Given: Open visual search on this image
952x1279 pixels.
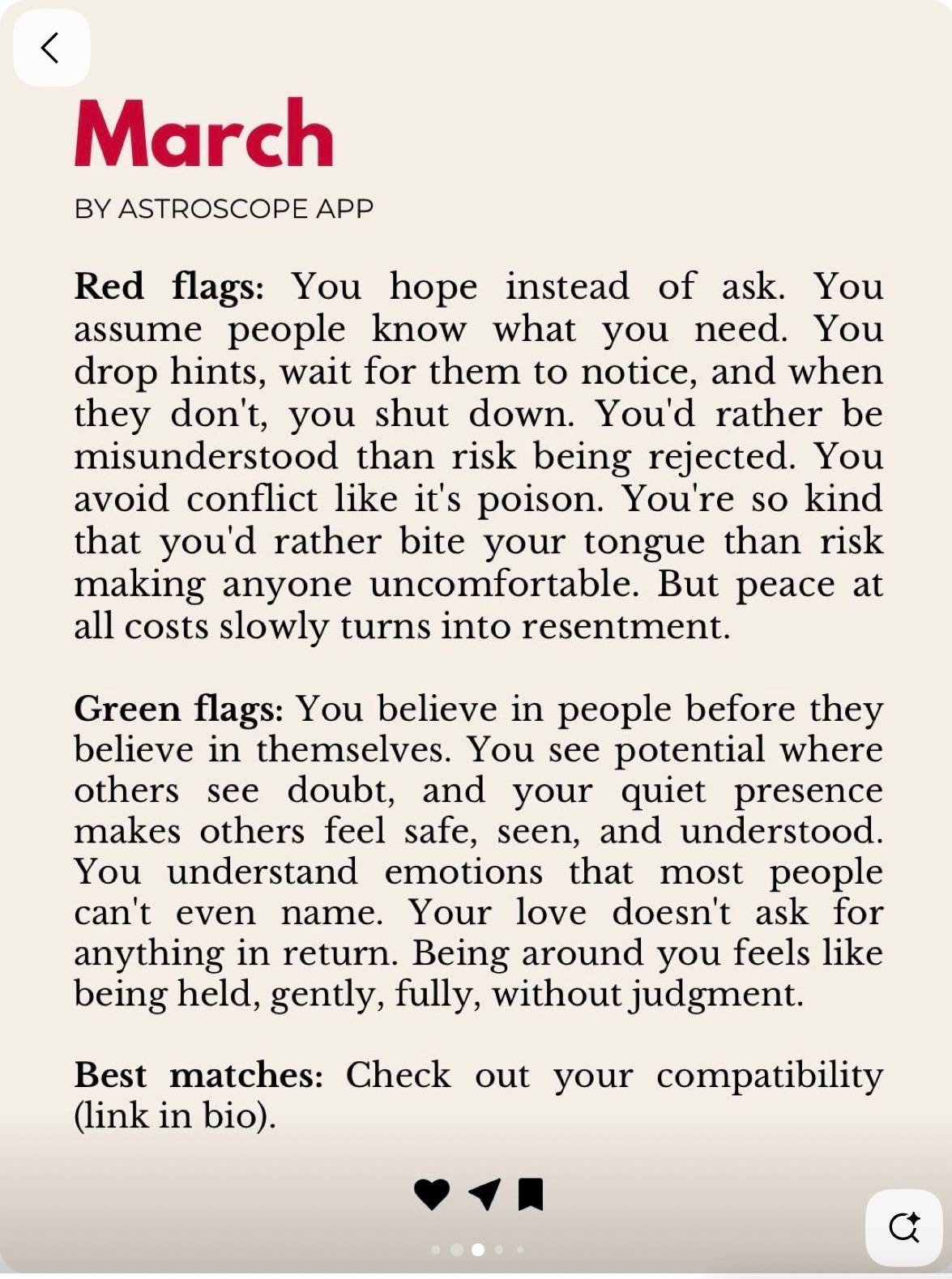Looking at the screenshot, I should (904, 1227).
